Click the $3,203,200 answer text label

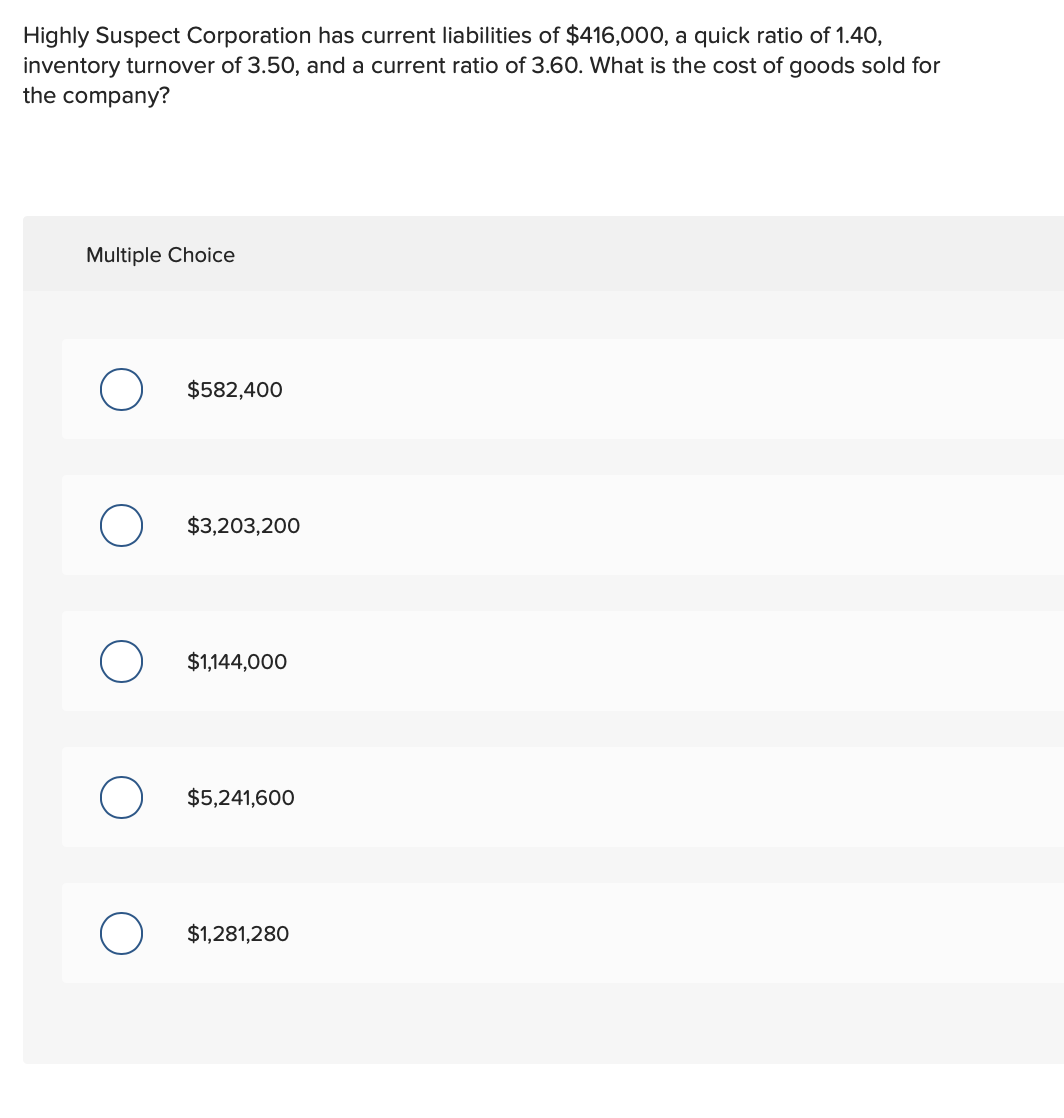242,525
